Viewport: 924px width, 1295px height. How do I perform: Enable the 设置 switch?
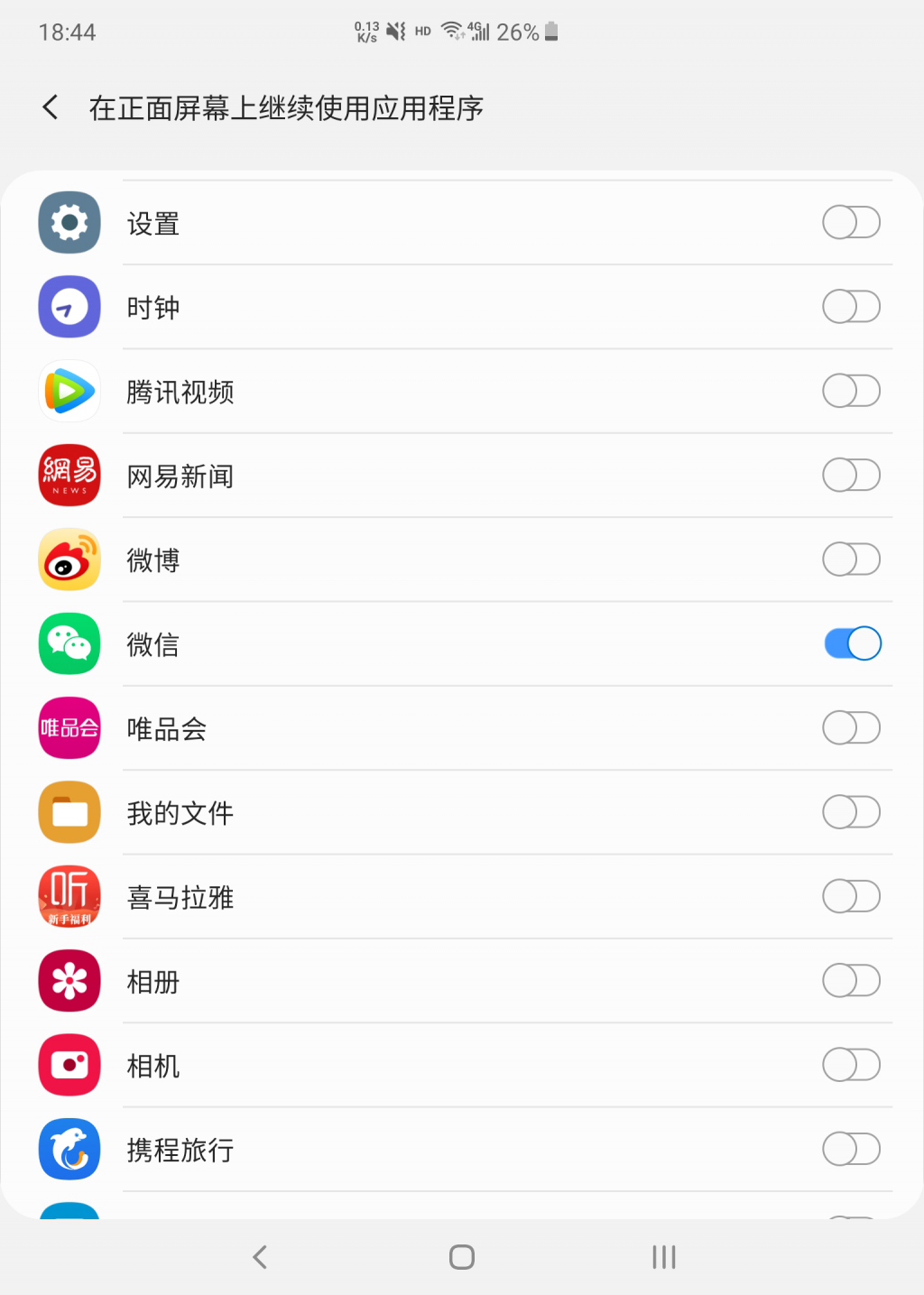pos(851,223)
